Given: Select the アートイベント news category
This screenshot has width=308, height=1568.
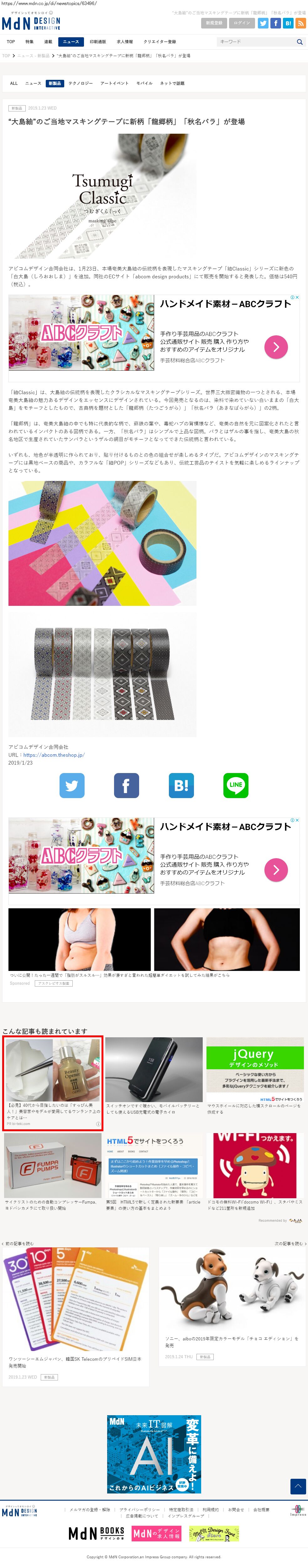Looking at the screenshot, I should 114,83.
